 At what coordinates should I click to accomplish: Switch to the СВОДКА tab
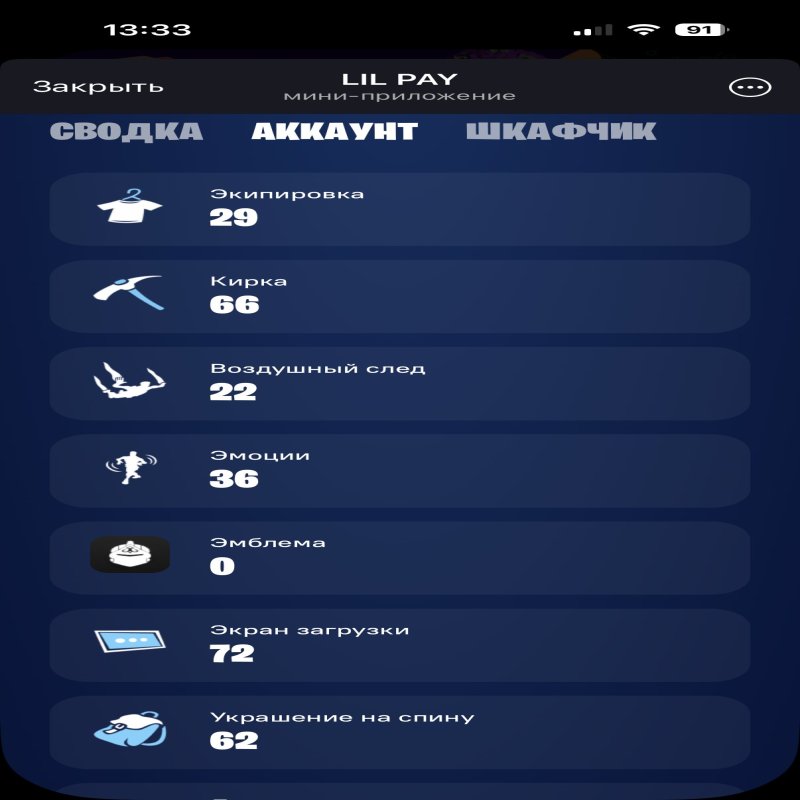point(126,131)
